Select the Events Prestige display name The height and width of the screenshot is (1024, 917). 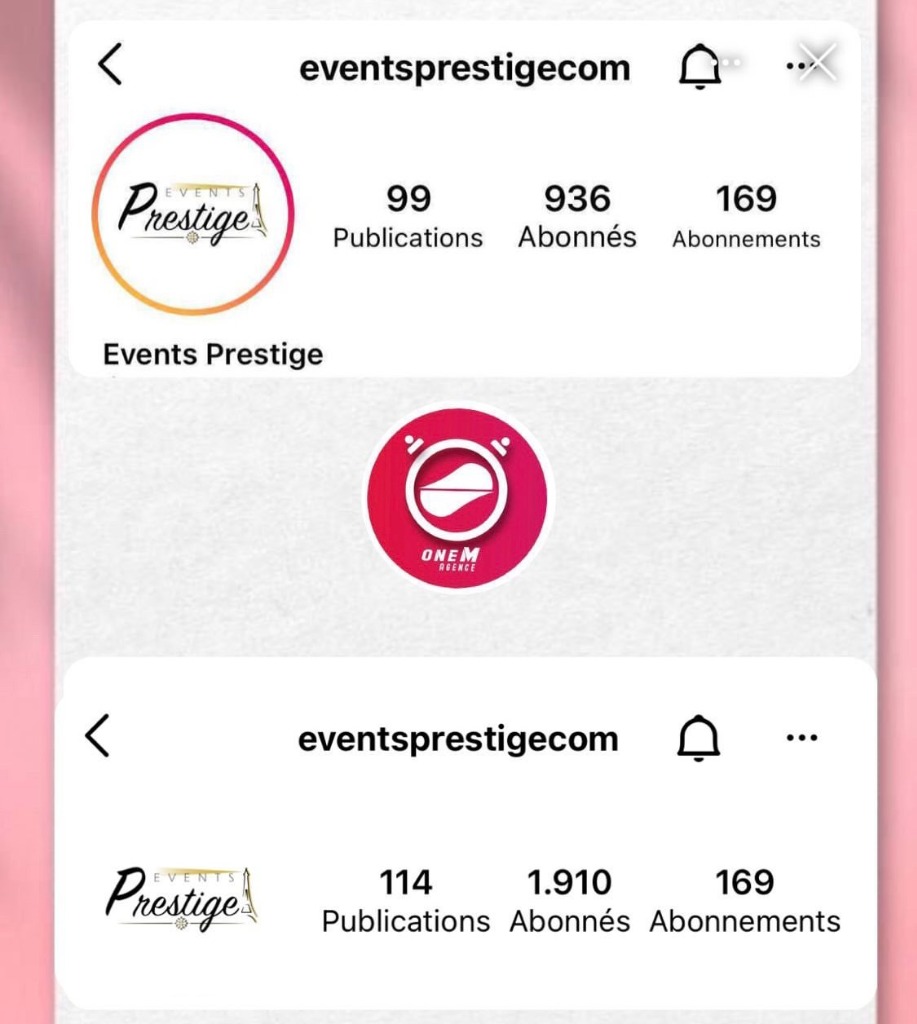coord(212,354)
